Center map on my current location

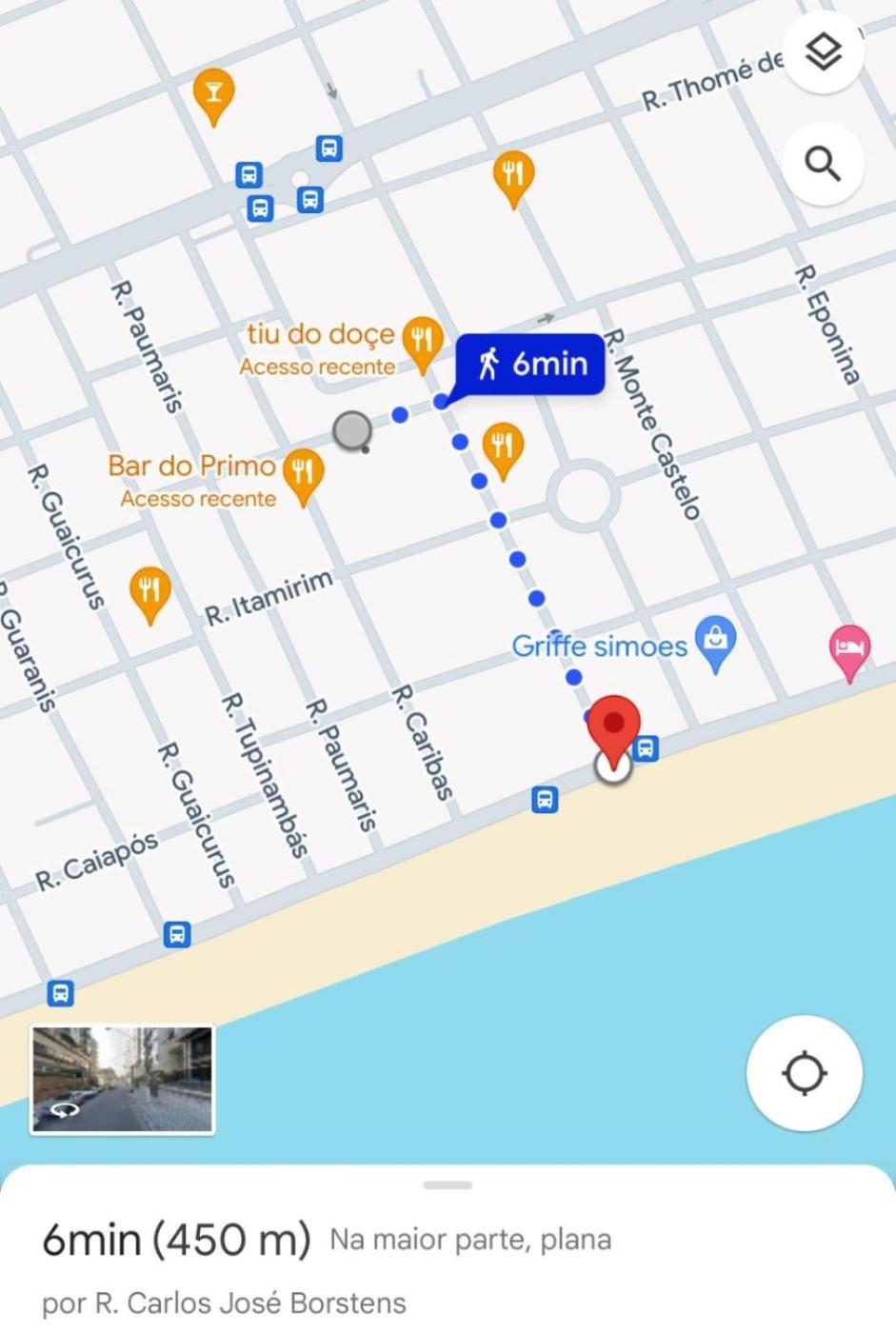(804, 1073)
